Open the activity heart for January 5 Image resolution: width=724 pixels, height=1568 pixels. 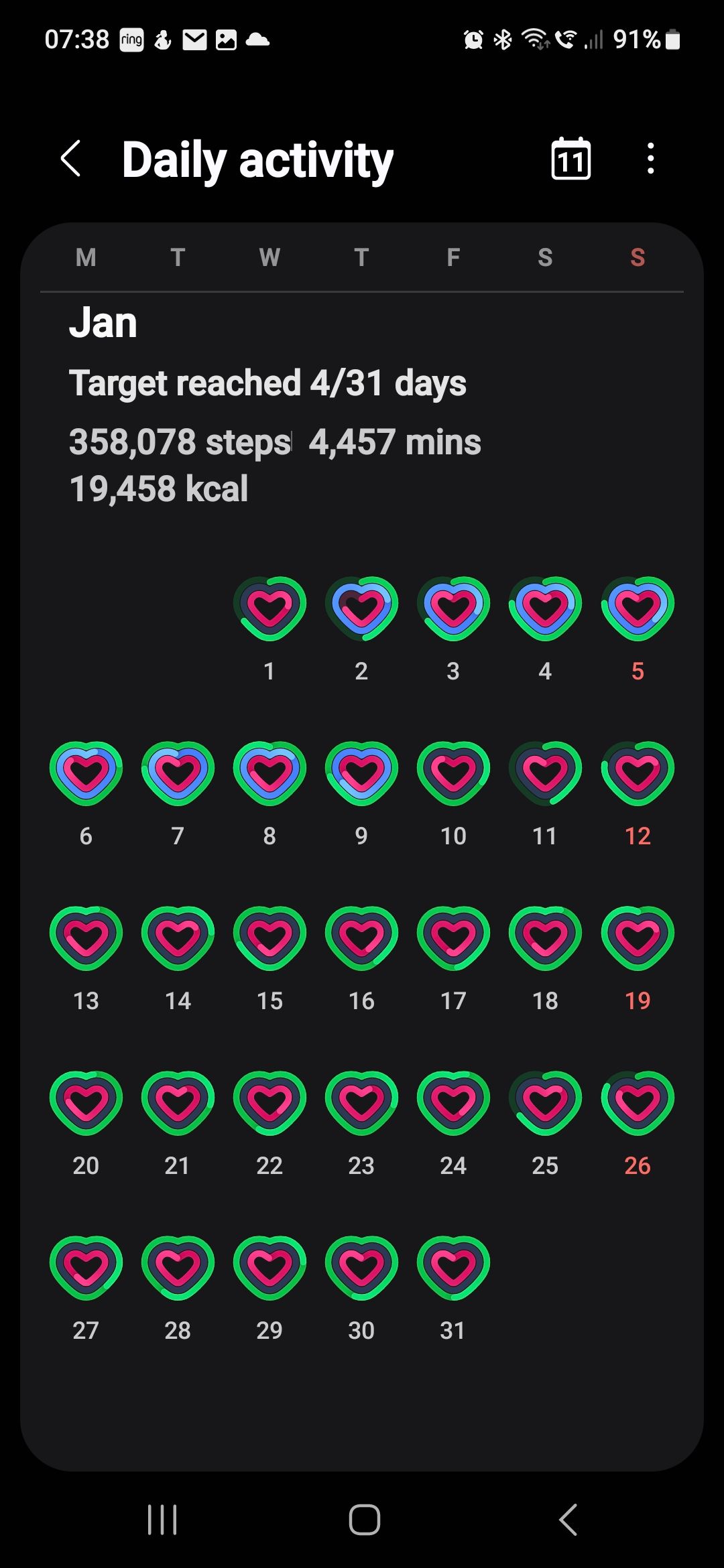(636, 606)
